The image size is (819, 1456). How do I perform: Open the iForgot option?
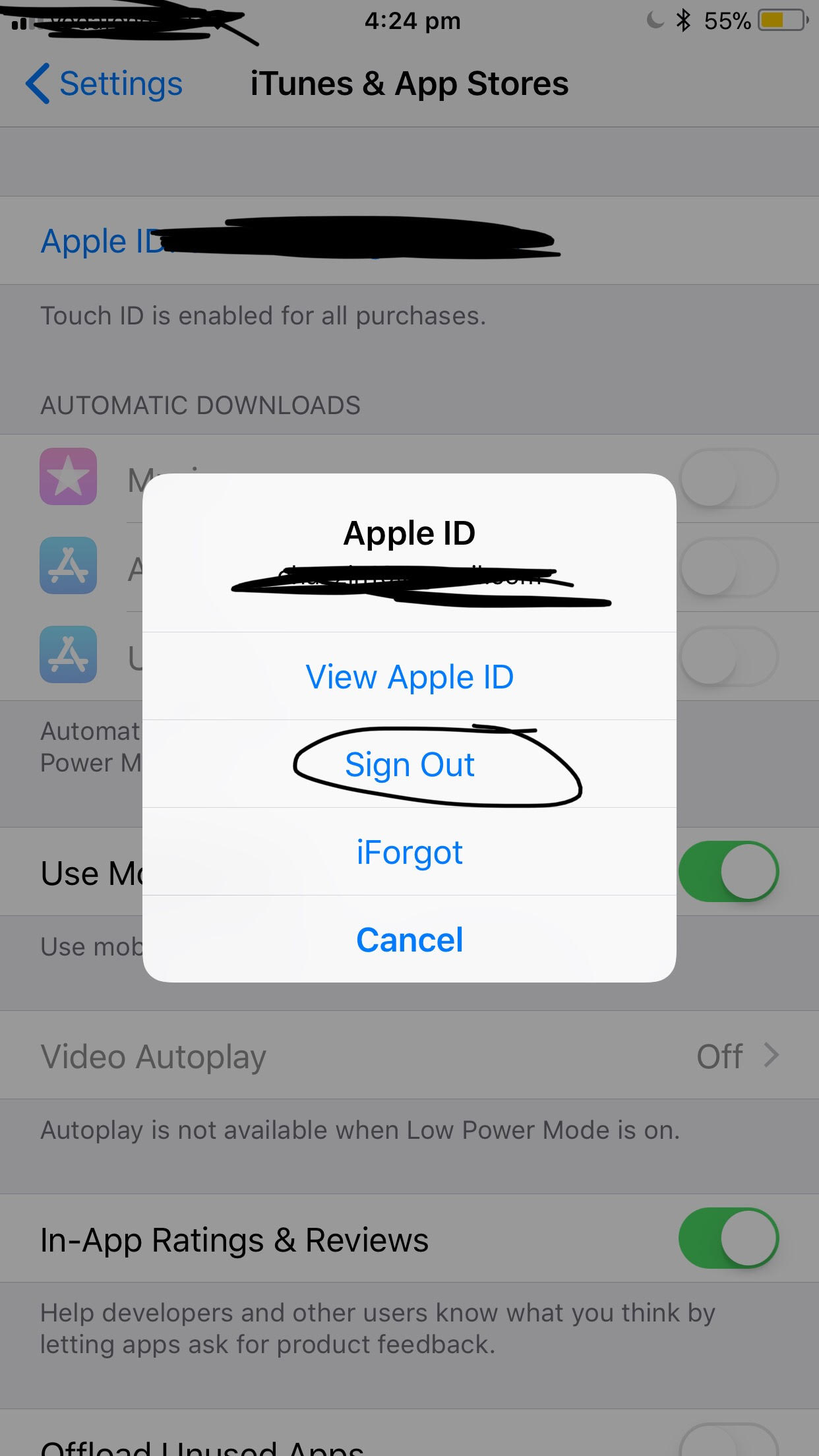pos(409,852)
